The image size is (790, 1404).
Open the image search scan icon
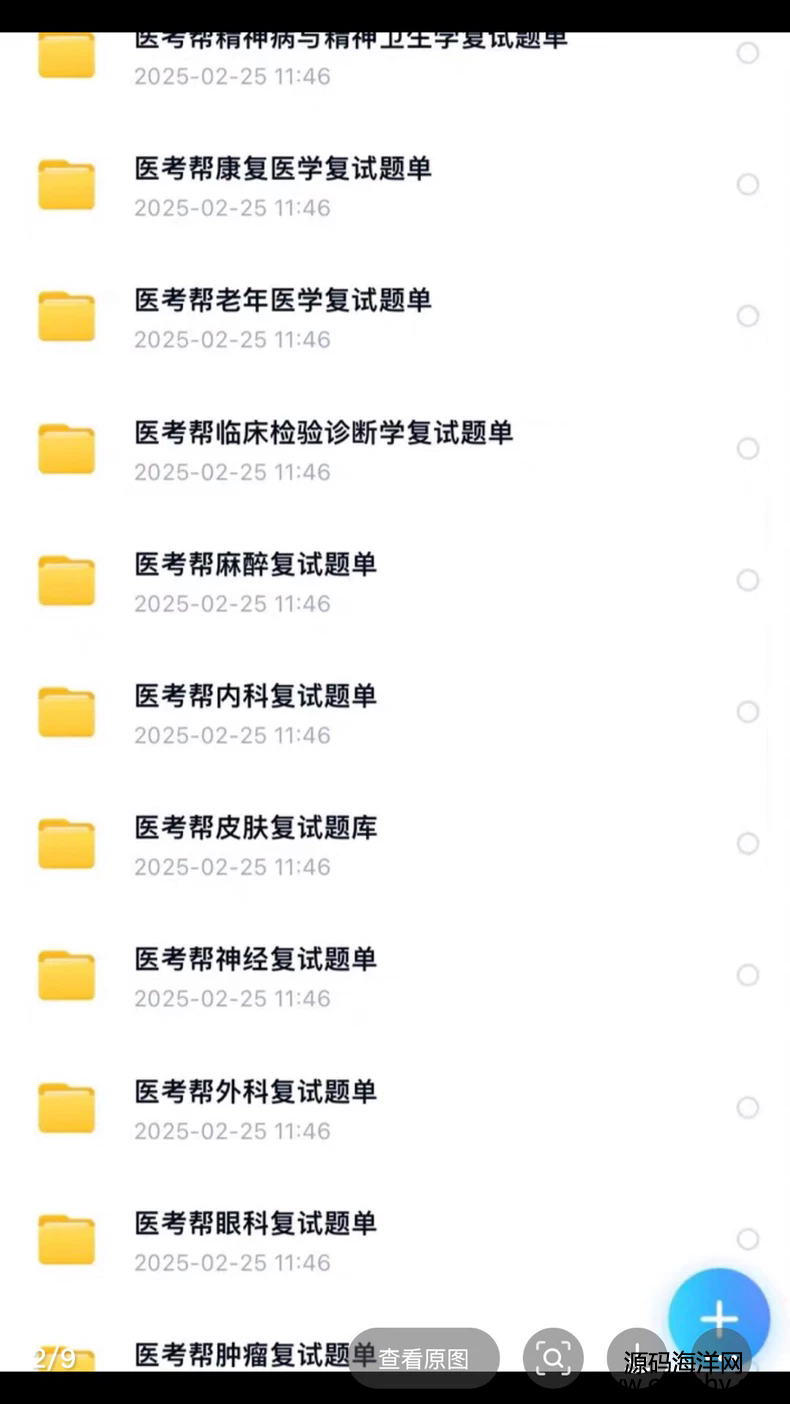point(553,1358)
